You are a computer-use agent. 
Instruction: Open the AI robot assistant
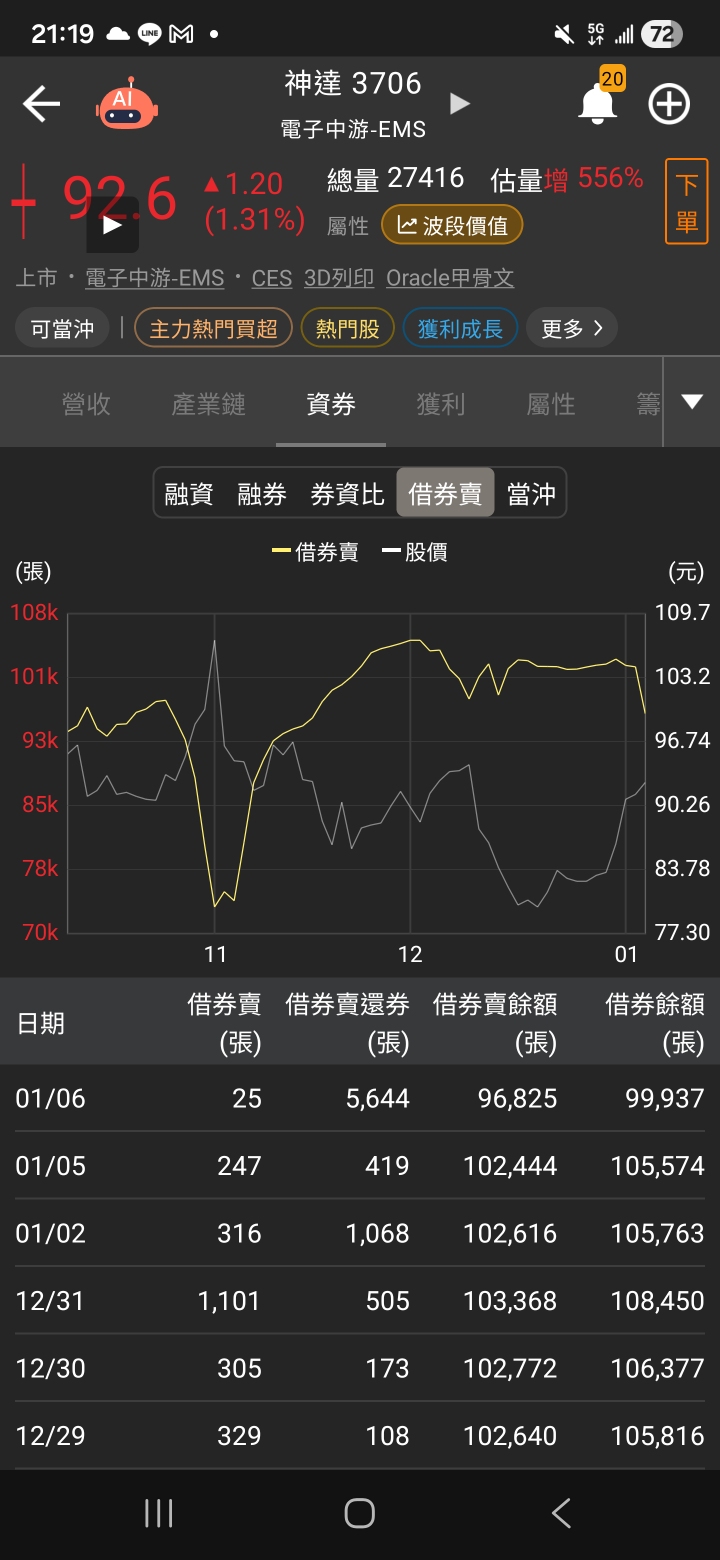point(126,104)
